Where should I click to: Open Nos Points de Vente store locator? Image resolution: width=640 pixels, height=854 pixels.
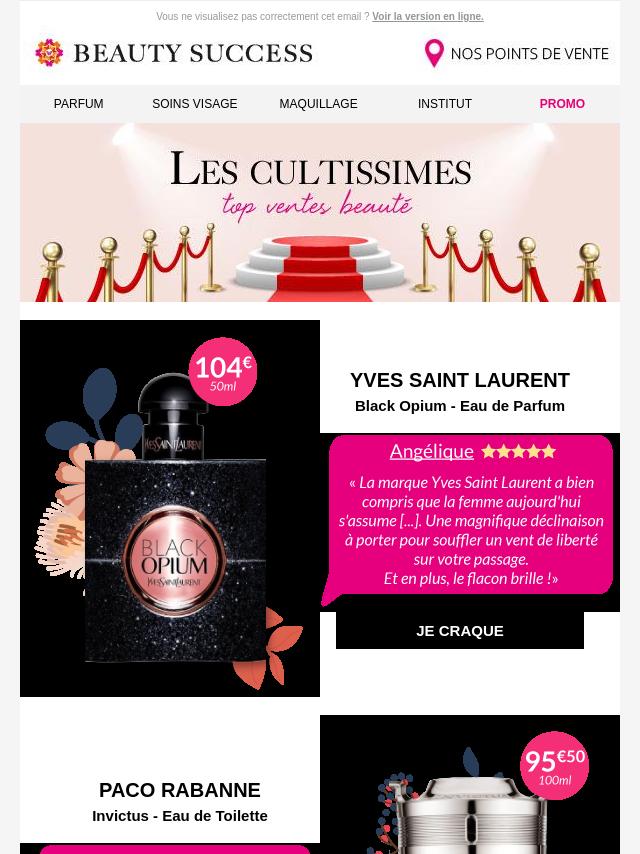click(x=517, y=53)
